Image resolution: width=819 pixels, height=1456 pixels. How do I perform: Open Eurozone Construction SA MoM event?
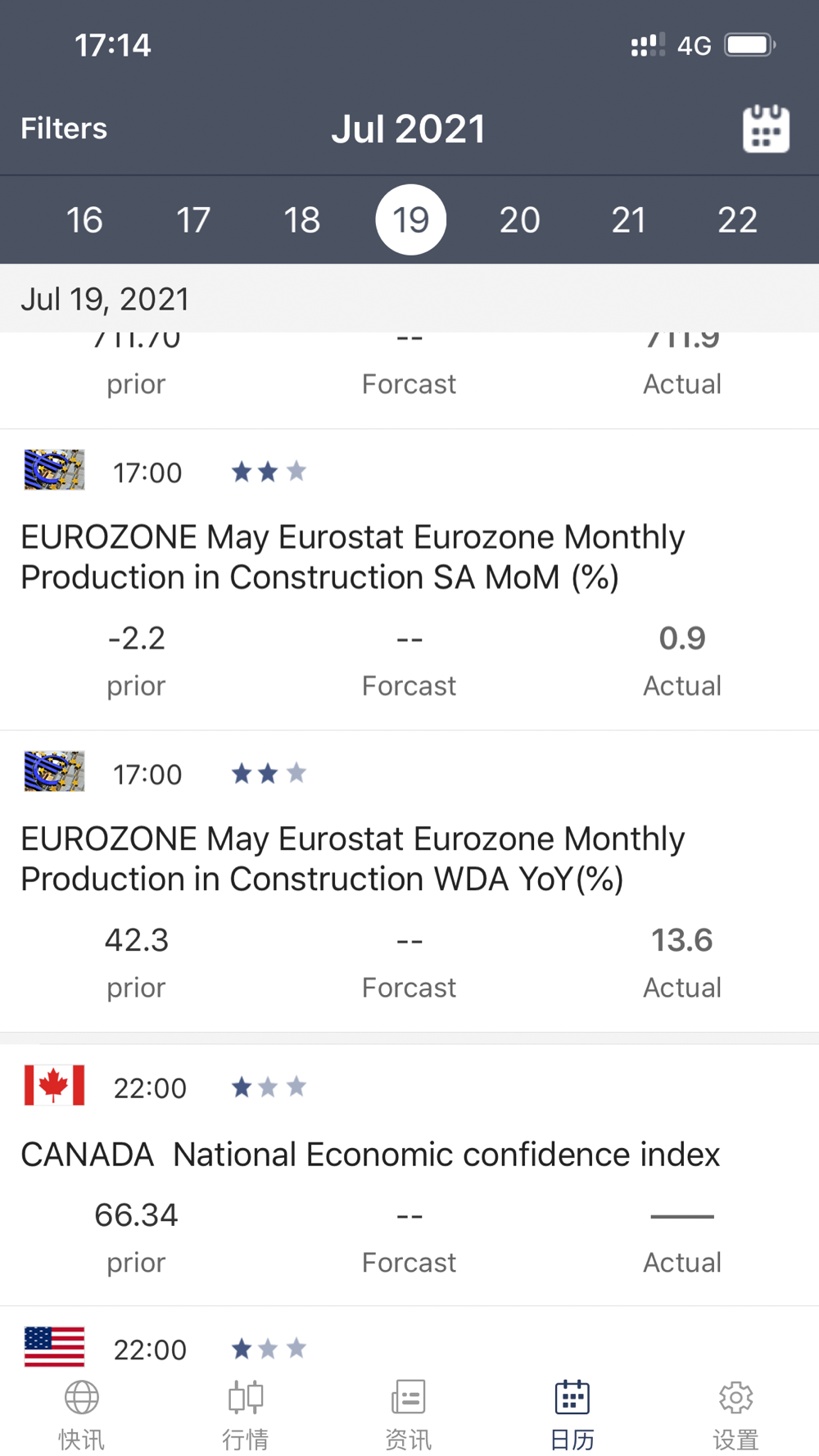point(409,580)
